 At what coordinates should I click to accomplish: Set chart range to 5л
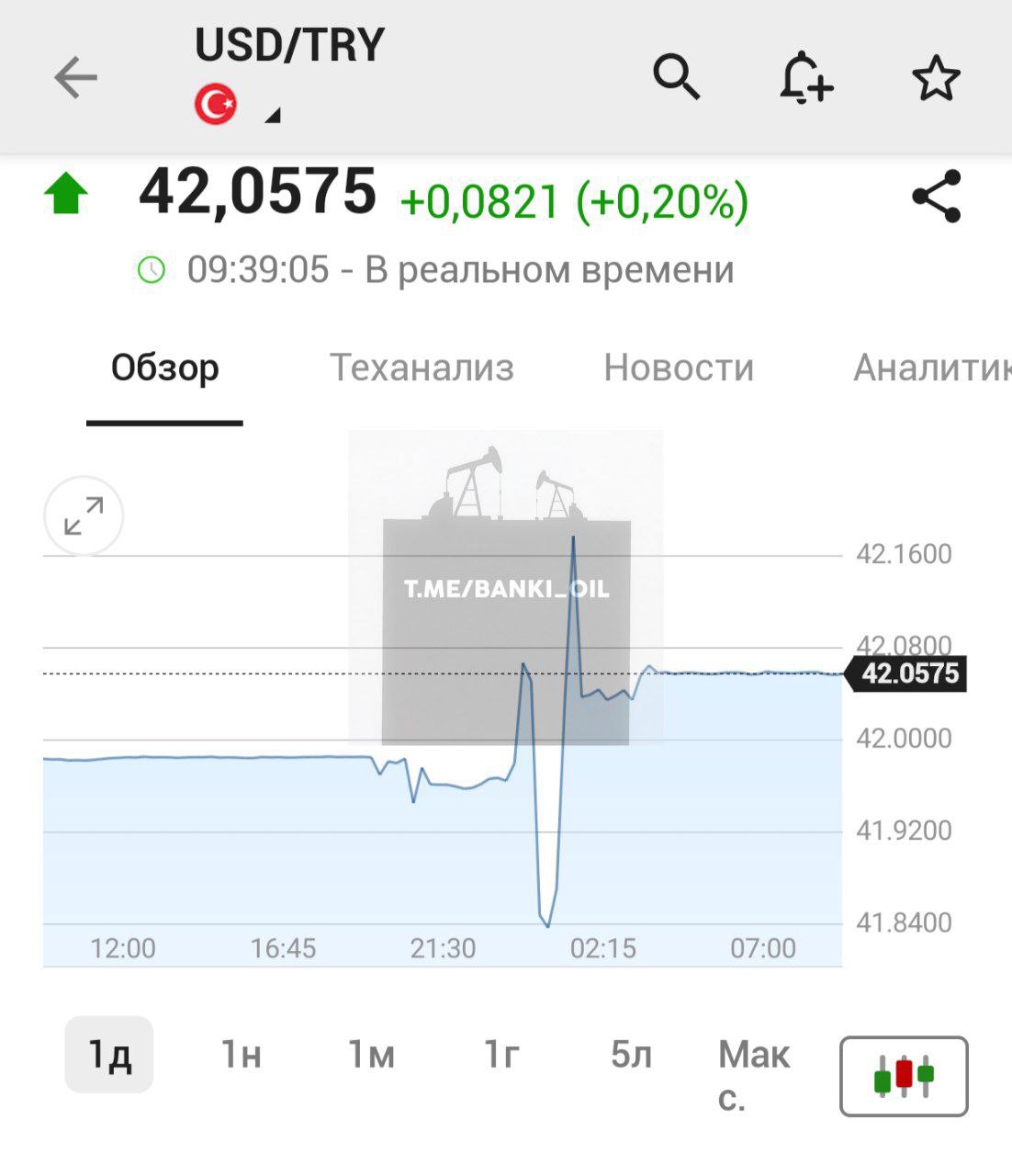click(x=632, y=1055)
